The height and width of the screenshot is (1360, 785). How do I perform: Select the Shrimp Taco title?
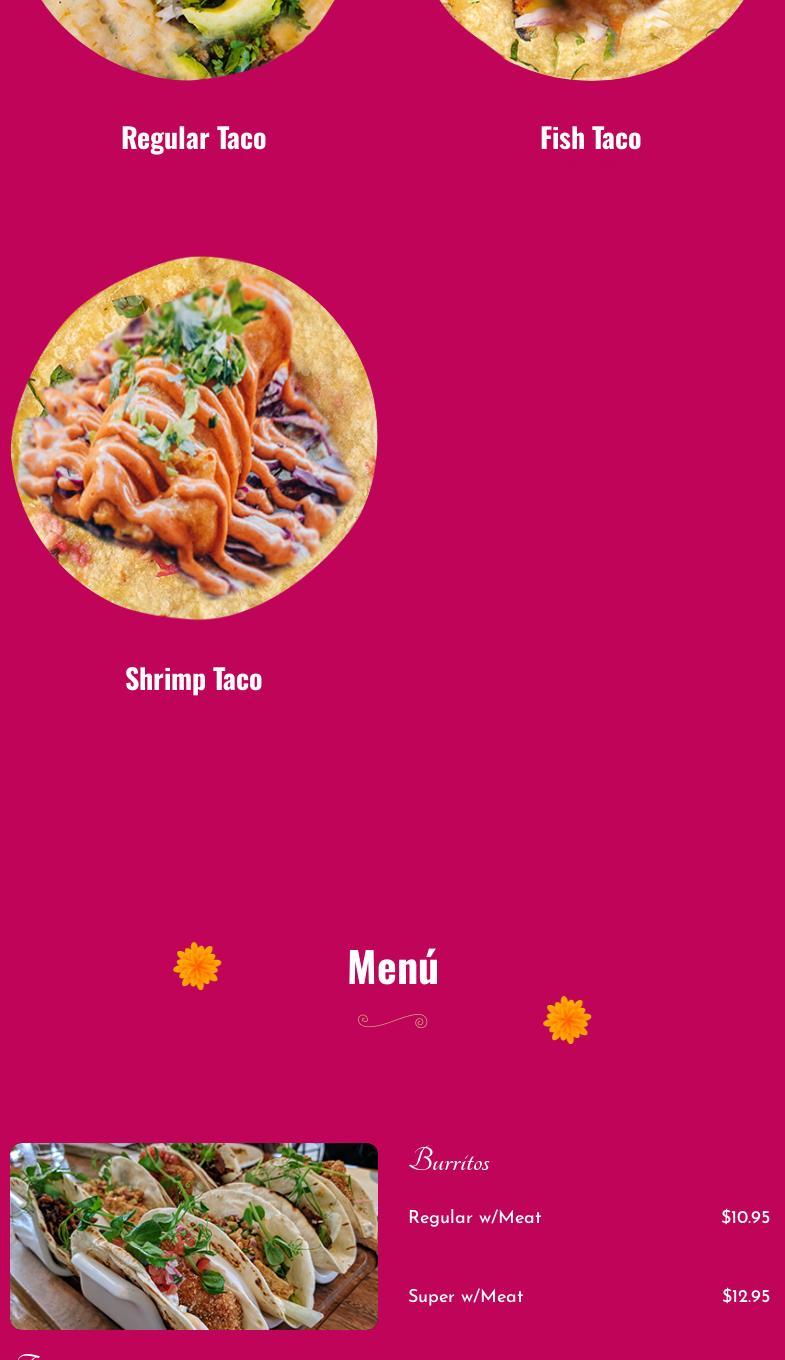point(193,678)
